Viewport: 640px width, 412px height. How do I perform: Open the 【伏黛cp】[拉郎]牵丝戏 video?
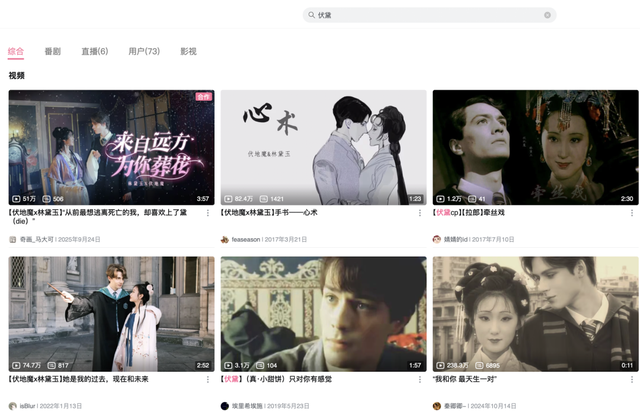click(x=535, y=147)
